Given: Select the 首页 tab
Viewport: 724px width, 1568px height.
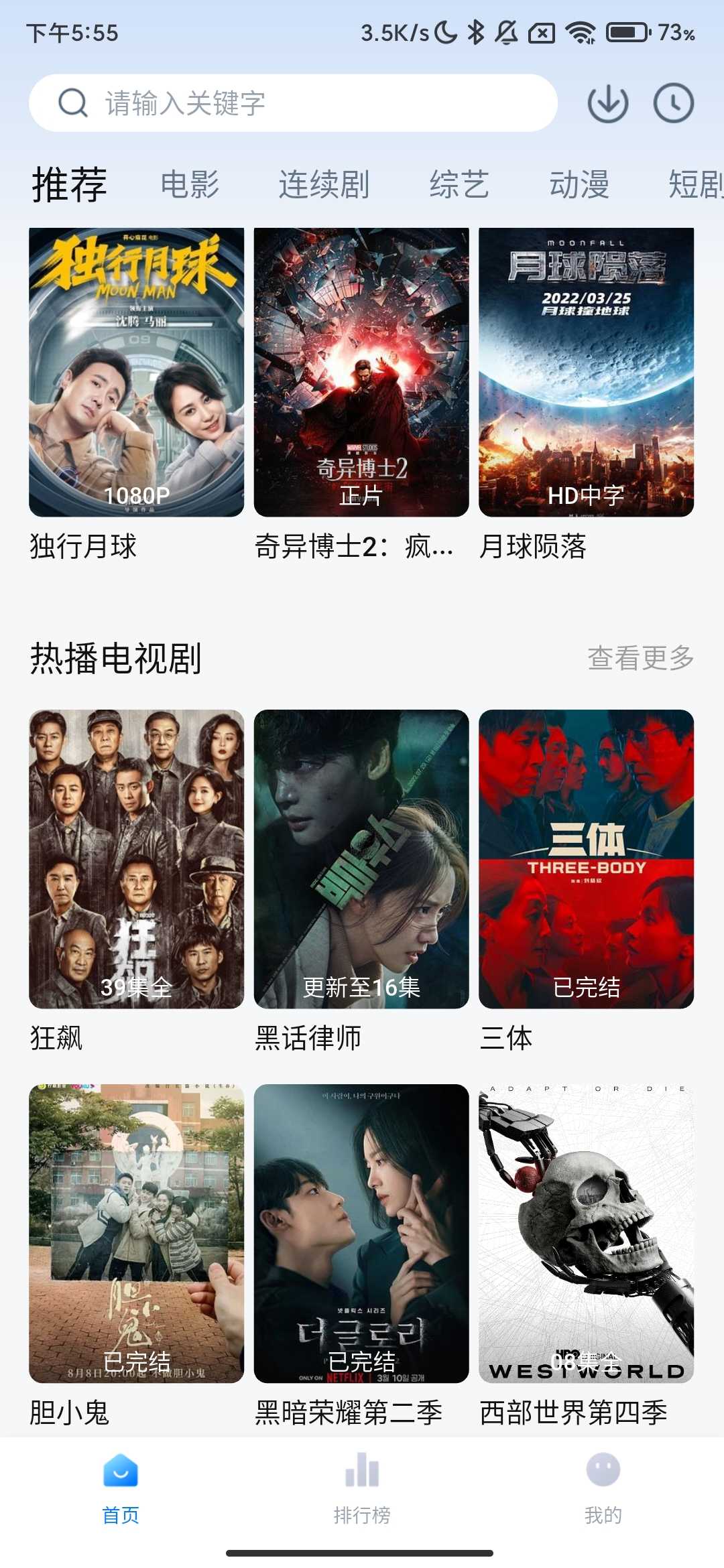Looking at the screenshot, I should (x=121, y=1484).
